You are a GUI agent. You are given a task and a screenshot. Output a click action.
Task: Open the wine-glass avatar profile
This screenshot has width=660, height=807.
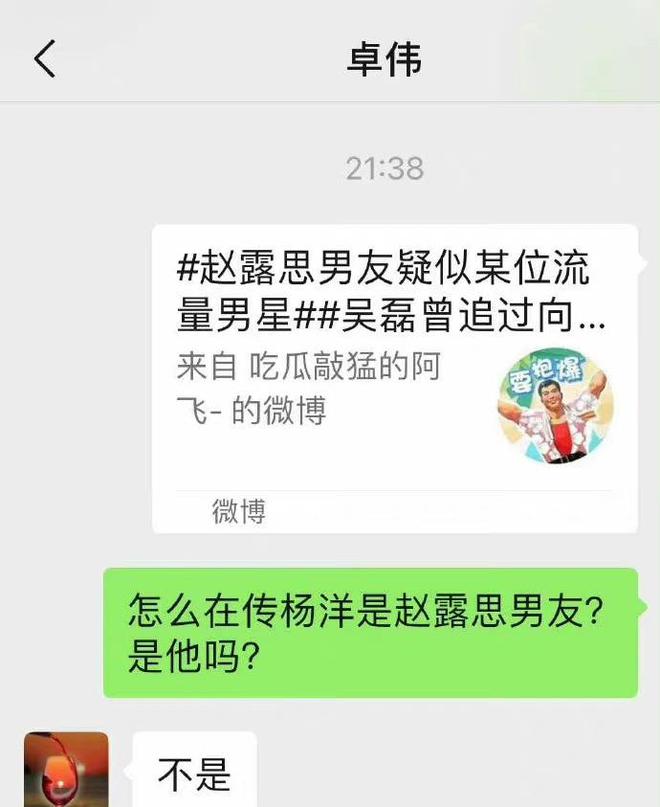point(66,770)
